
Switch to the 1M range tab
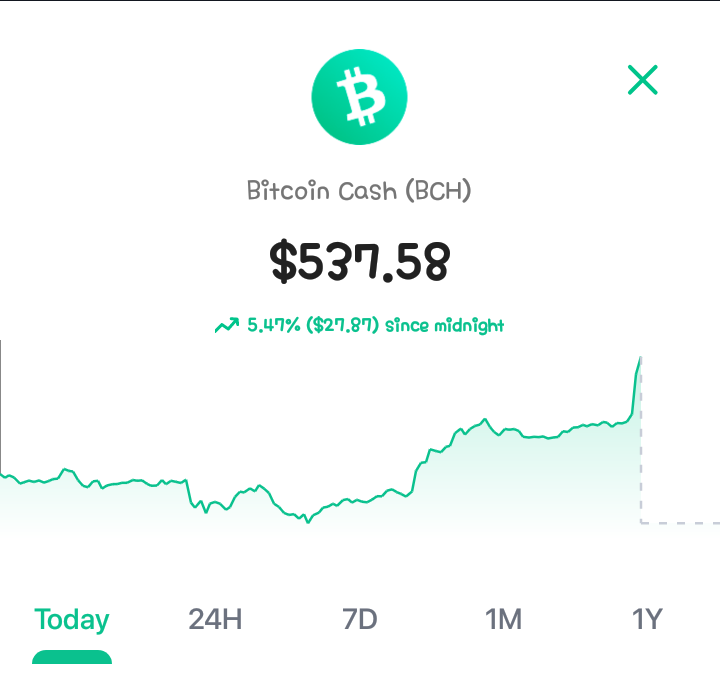click(x=503, y=619)
